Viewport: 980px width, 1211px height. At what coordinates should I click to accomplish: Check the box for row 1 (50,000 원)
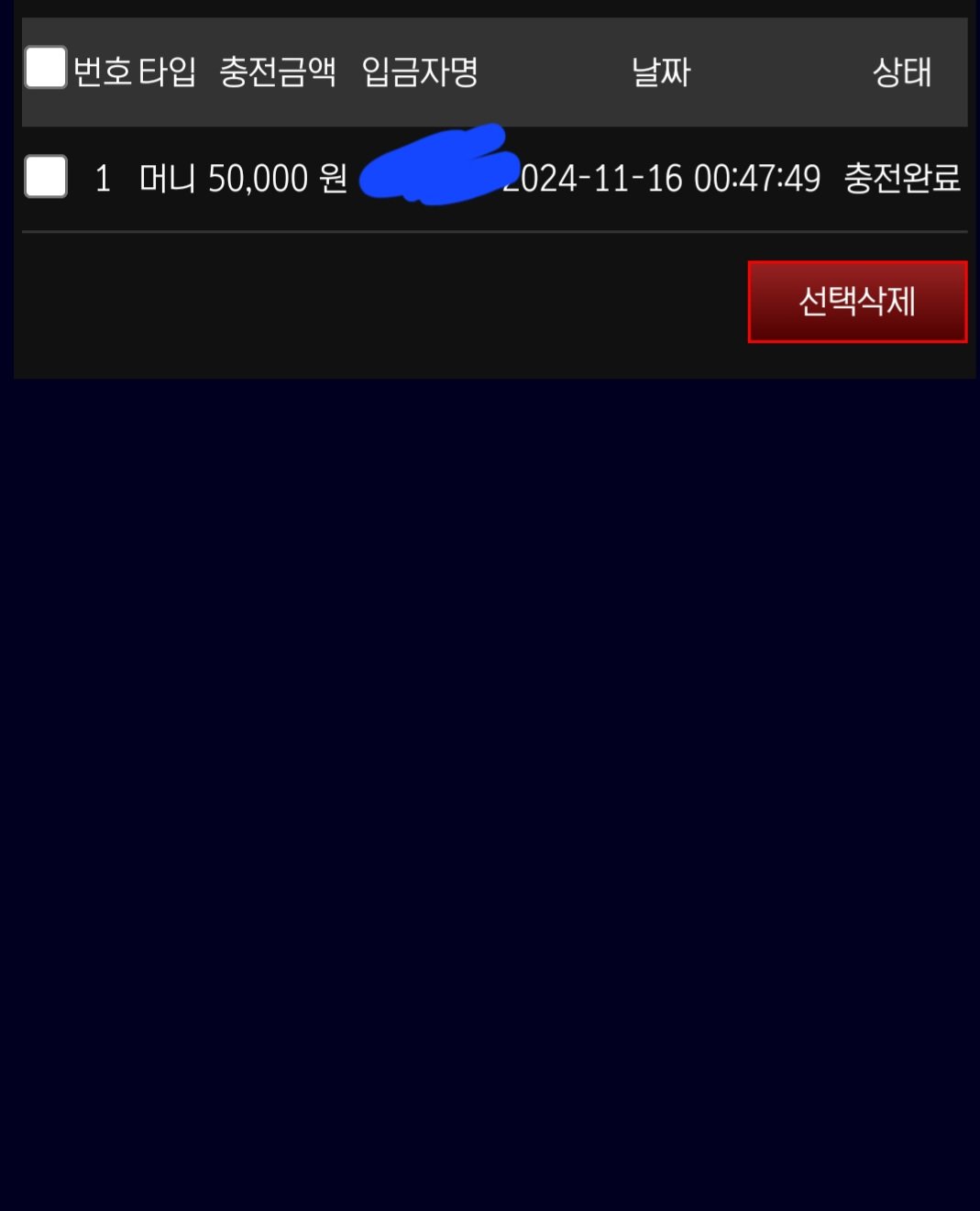pos(46,176)
